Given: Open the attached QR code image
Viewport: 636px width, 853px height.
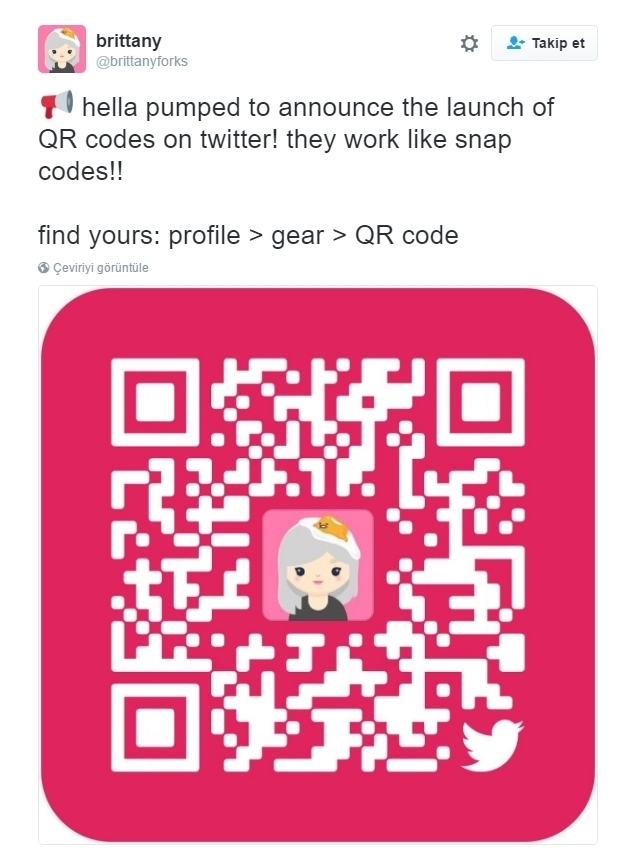Looking at the screenshot, I should pos(318,564).
